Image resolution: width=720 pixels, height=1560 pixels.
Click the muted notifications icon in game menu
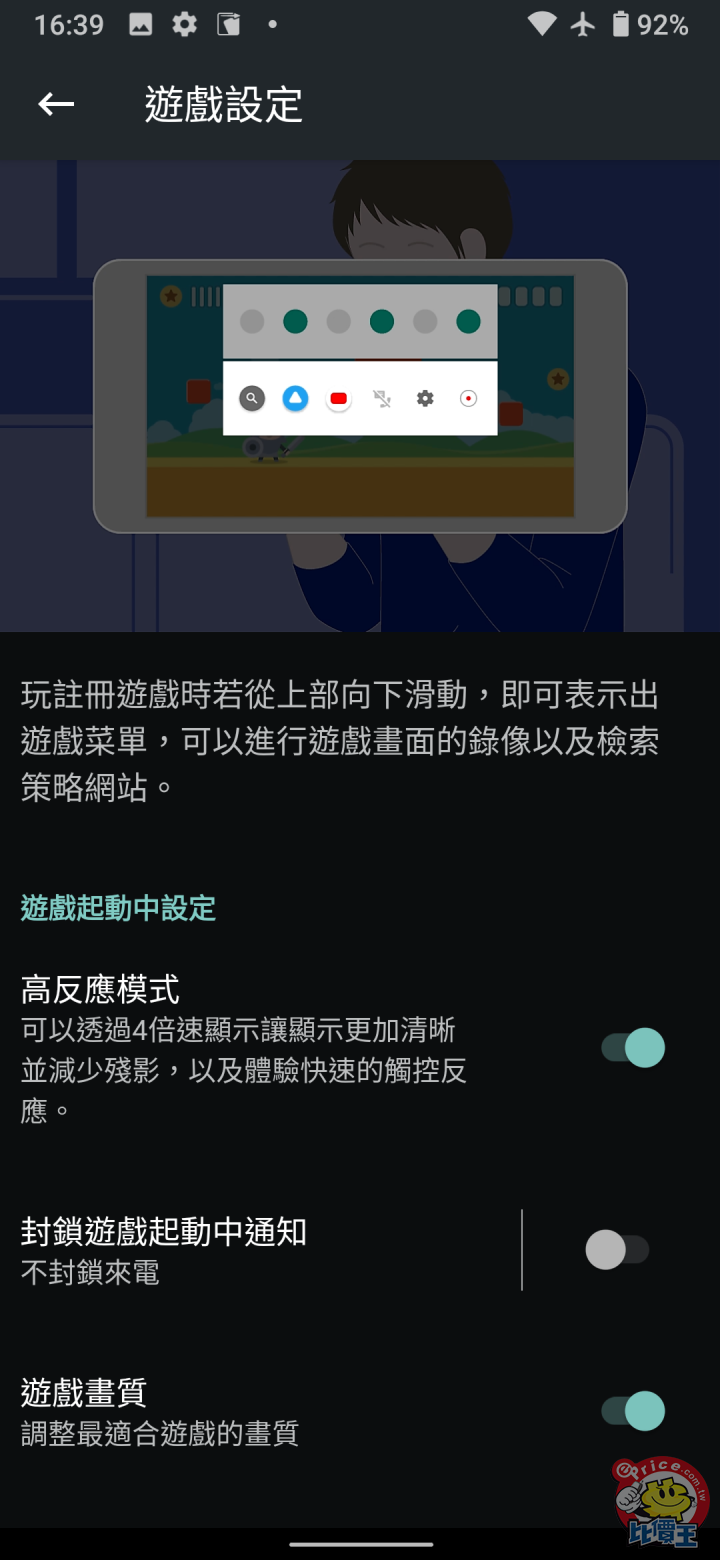(x=382, y=398)
